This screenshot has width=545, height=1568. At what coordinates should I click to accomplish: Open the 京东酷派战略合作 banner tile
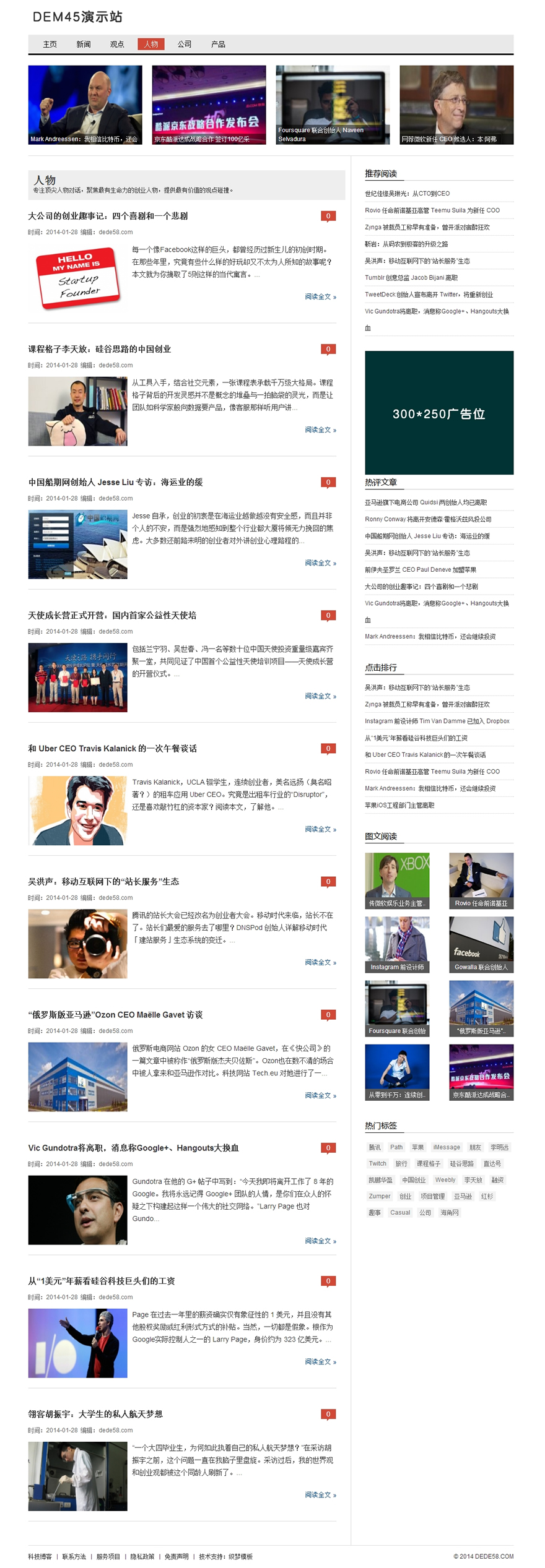click(x=209, y=105)
